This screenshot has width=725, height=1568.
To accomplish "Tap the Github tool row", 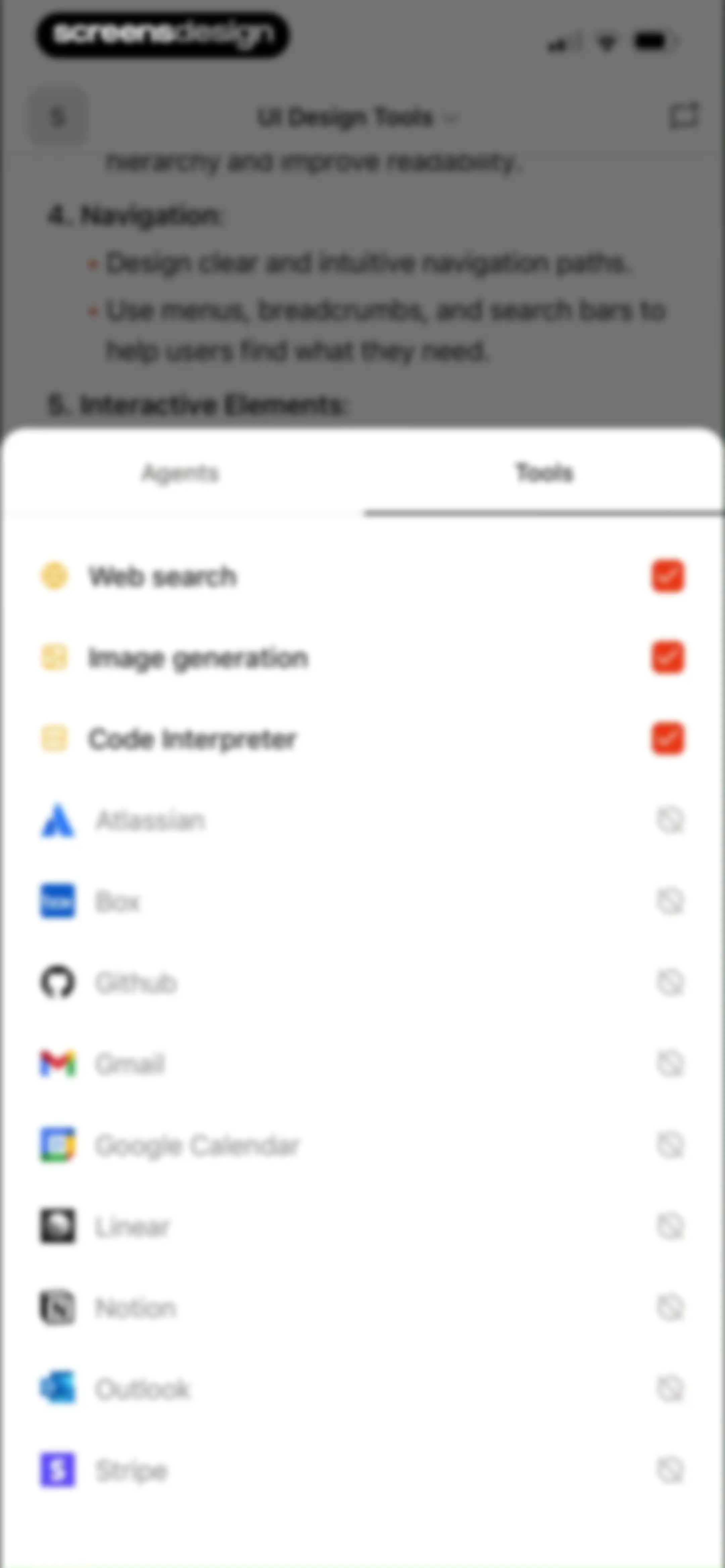I will tap(362, 983).
